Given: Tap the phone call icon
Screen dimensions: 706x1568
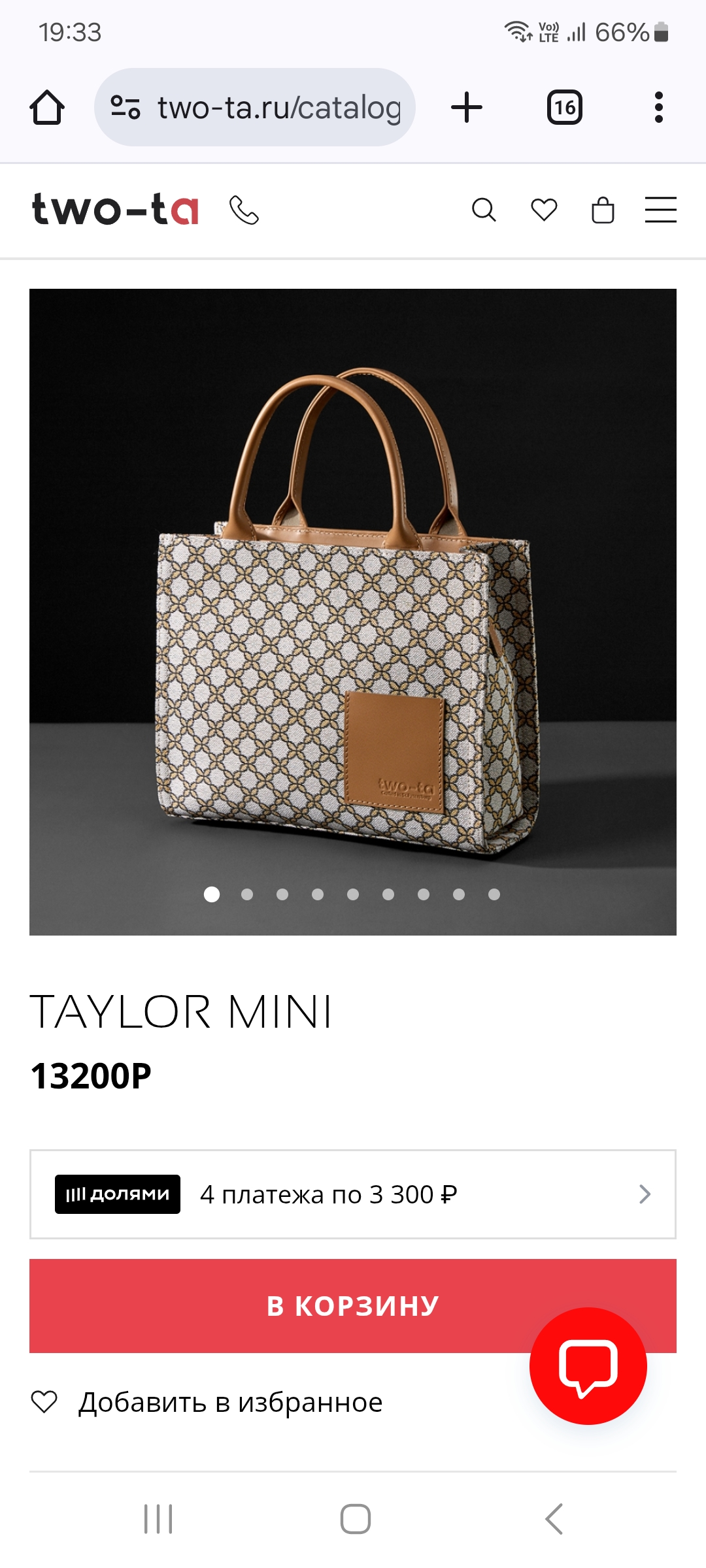Looking at the screenshot, I should [244, 210].
